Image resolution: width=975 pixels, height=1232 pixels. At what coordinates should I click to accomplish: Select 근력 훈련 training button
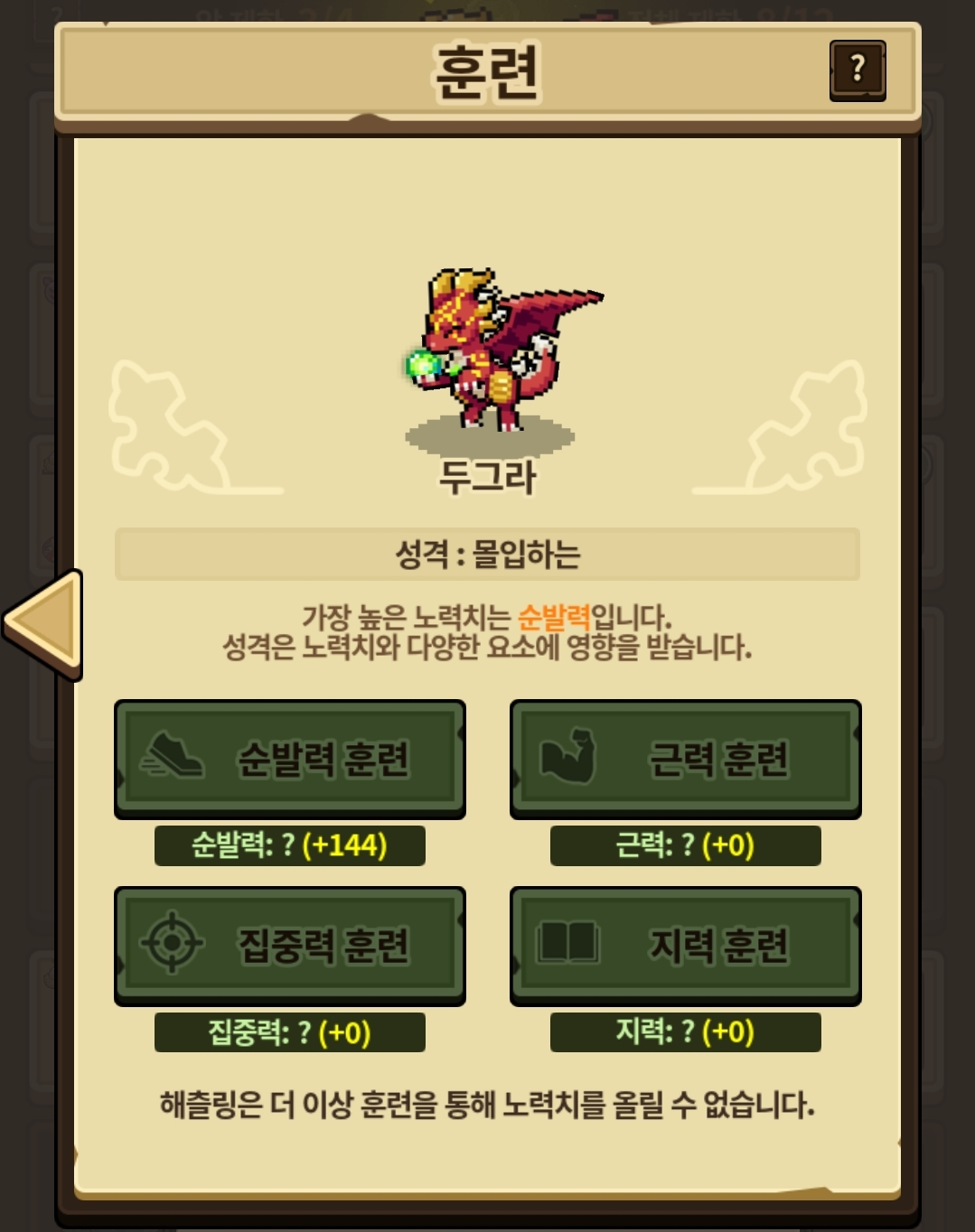pos(686,760)
